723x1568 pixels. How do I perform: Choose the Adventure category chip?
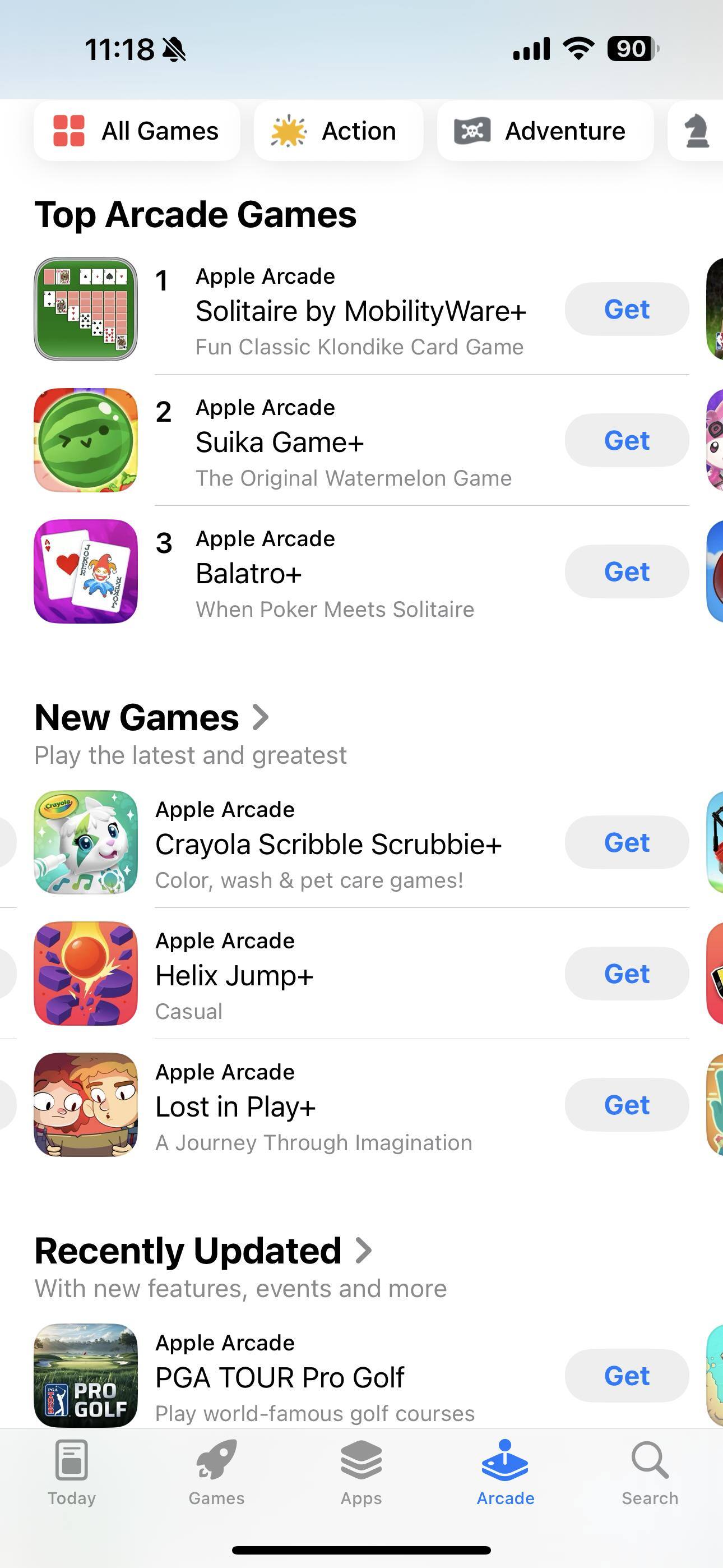[x=545, y=131]
